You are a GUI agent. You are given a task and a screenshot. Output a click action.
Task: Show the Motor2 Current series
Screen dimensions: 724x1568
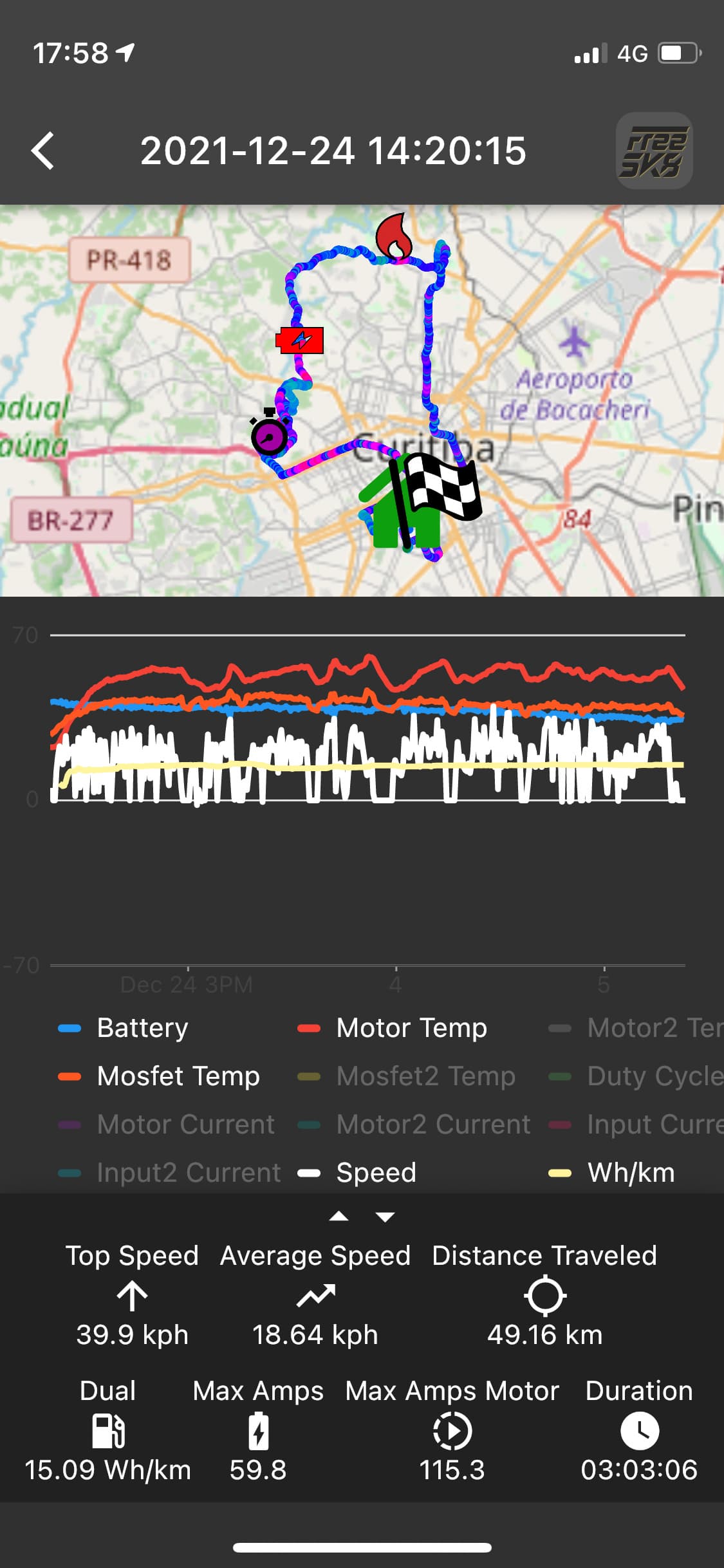tap(432, 1125)
